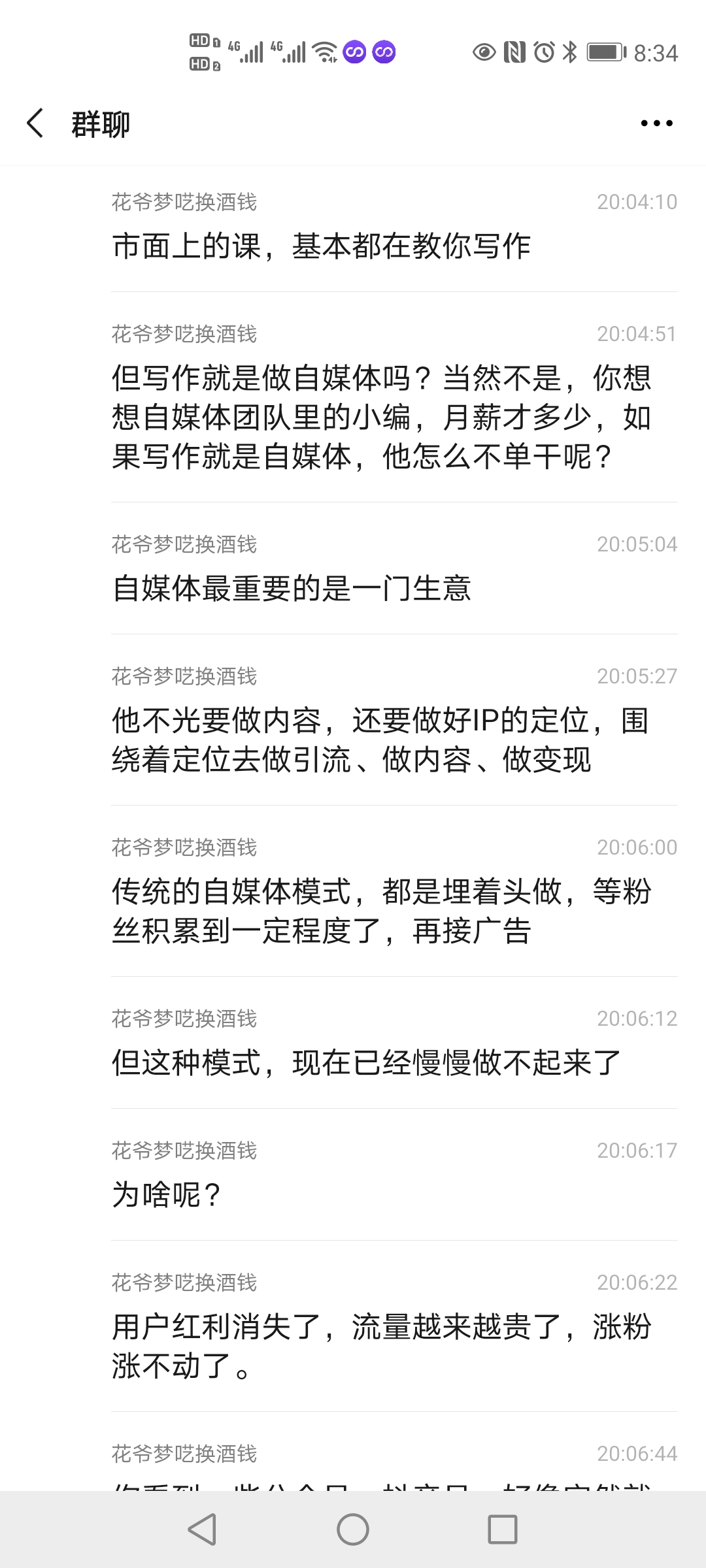This screenshot has width=706, height=1568.
Task: Go back from the 群聊 screen
Action: [35, 123]
